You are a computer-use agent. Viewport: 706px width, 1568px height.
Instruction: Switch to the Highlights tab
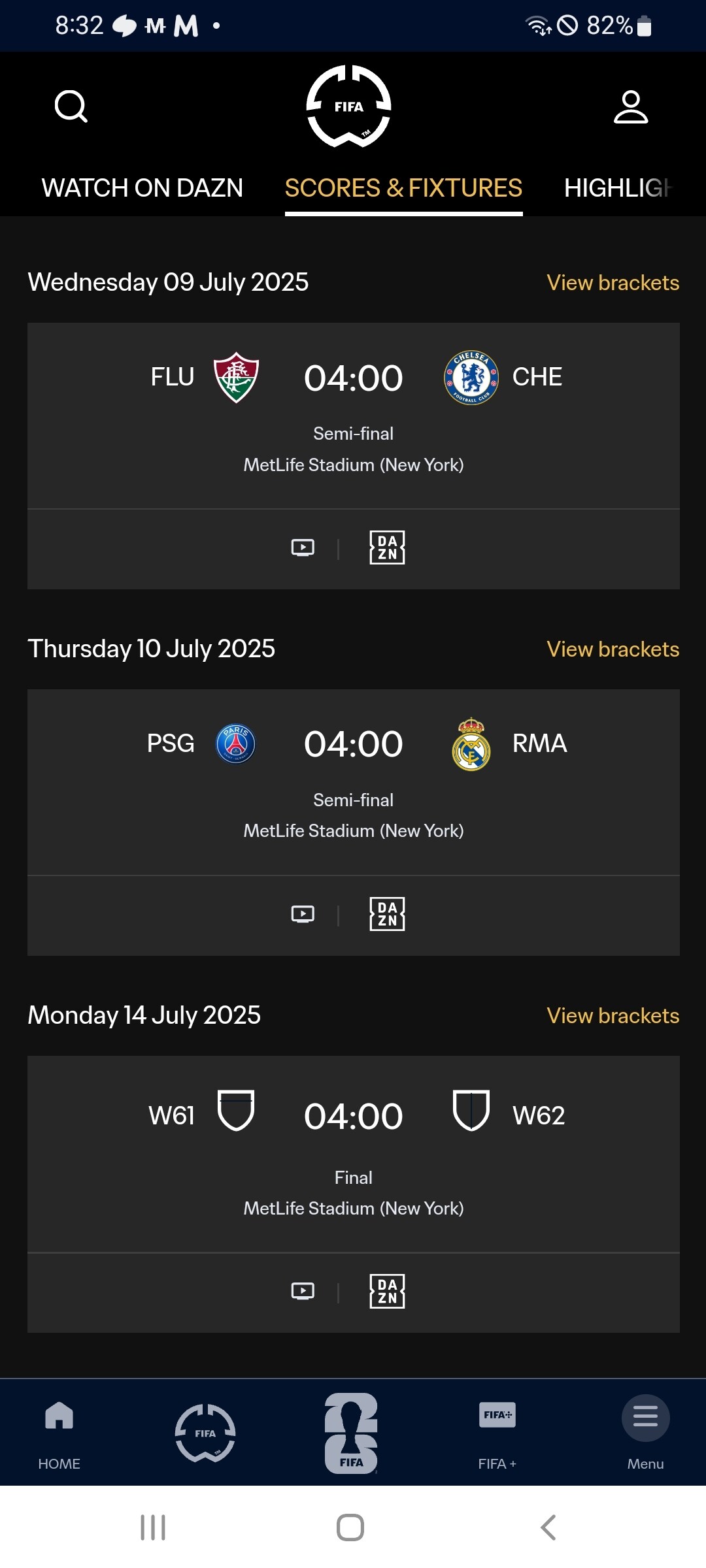click(618, 188)
